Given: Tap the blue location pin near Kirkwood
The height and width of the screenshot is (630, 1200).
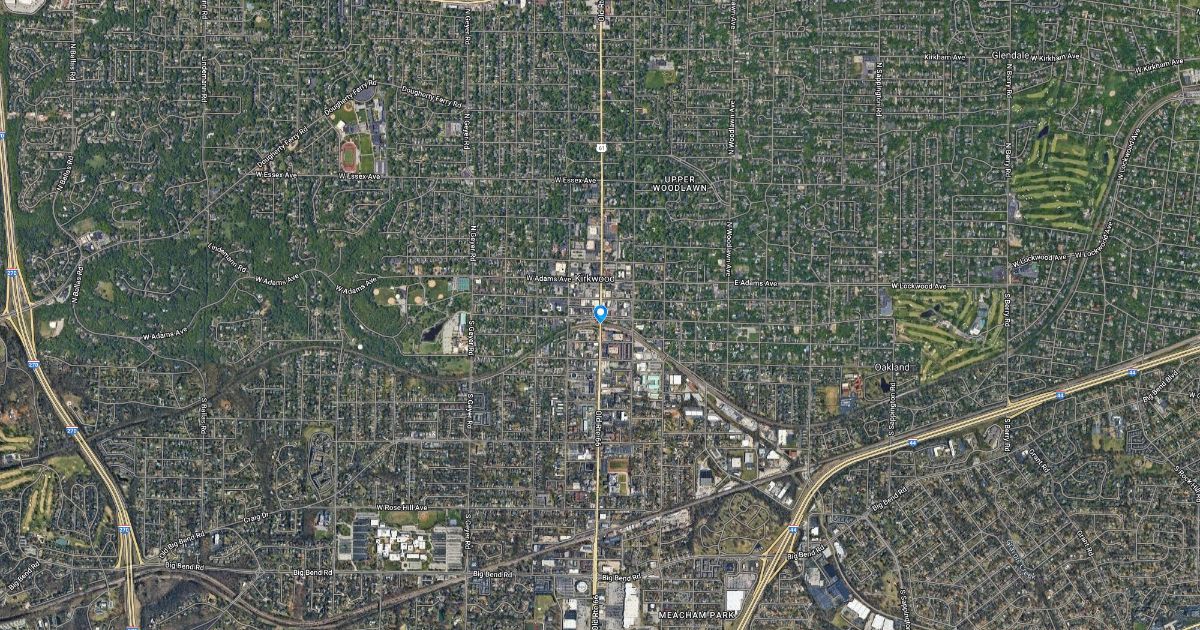Looking at the screenshot, I should coord(600,313).
